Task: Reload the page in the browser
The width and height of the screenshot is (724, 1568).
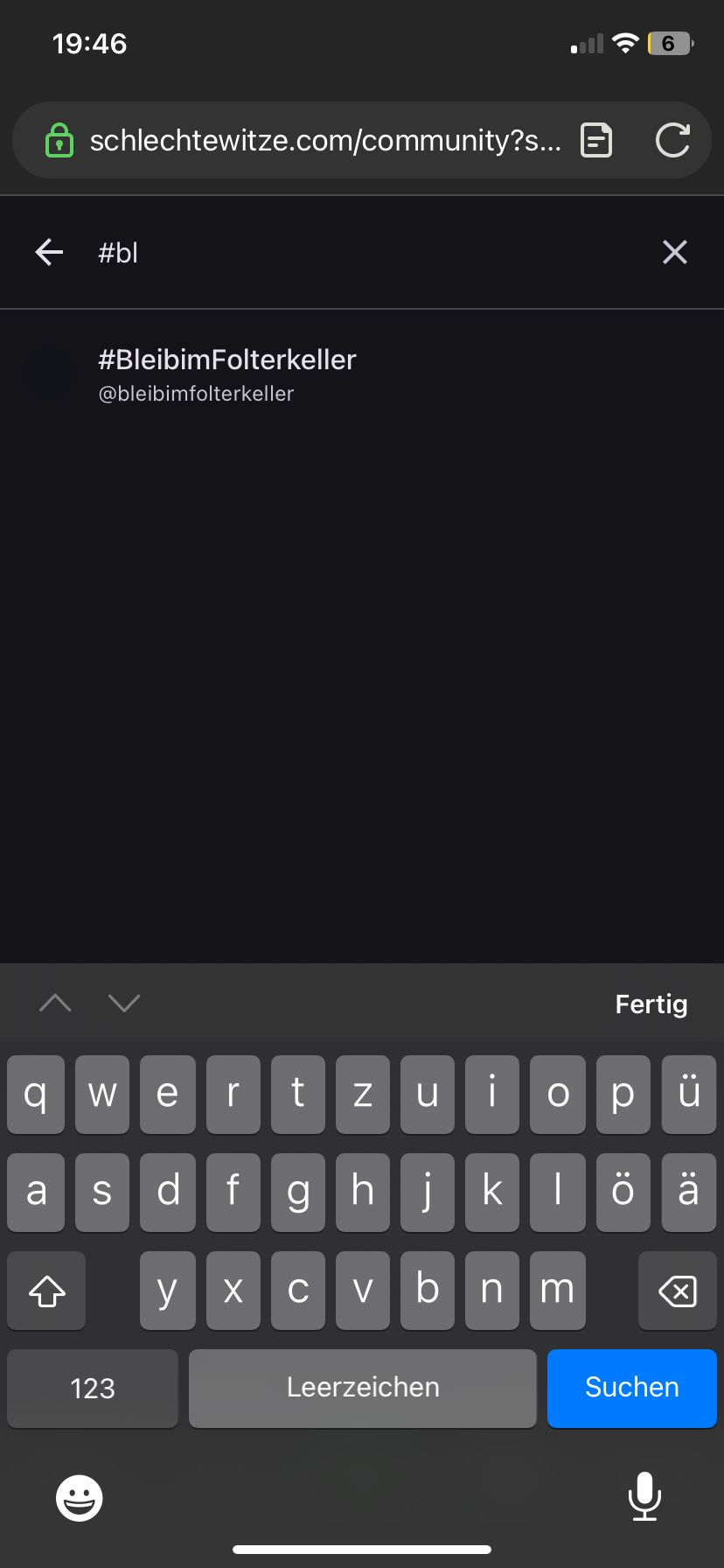Action: click(x=672, y=141)
